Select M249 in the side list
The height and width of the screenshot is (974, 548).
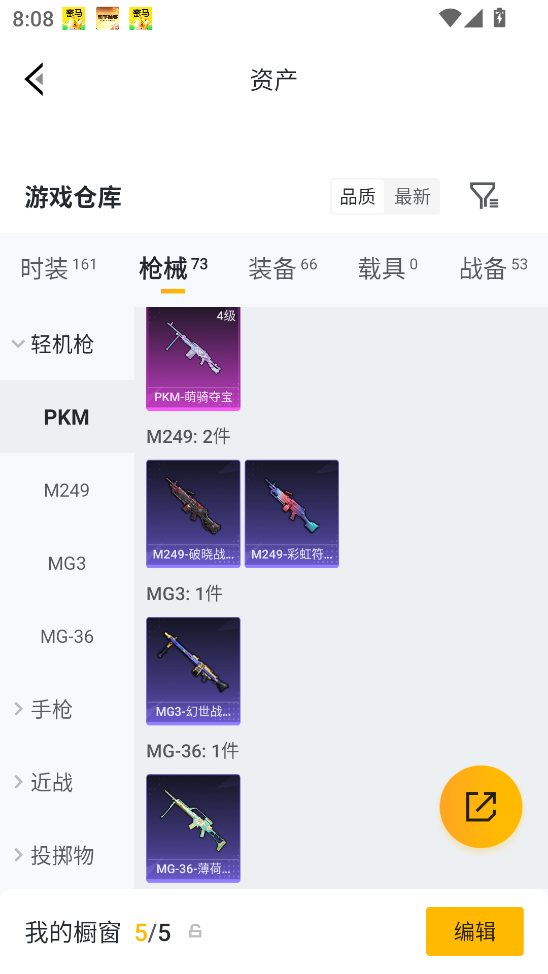pos(66,490)
